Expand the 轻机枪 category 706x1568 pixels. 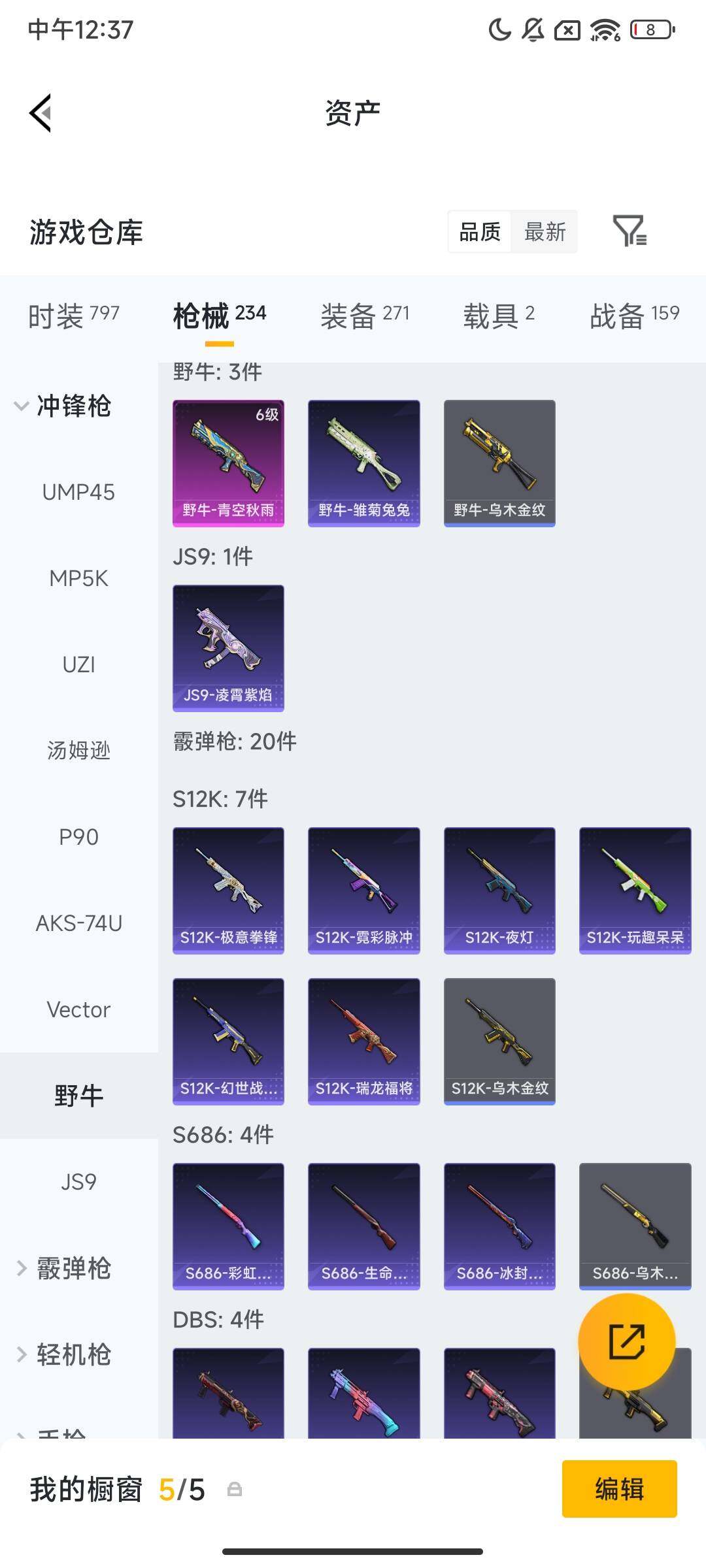[74, 1354]
